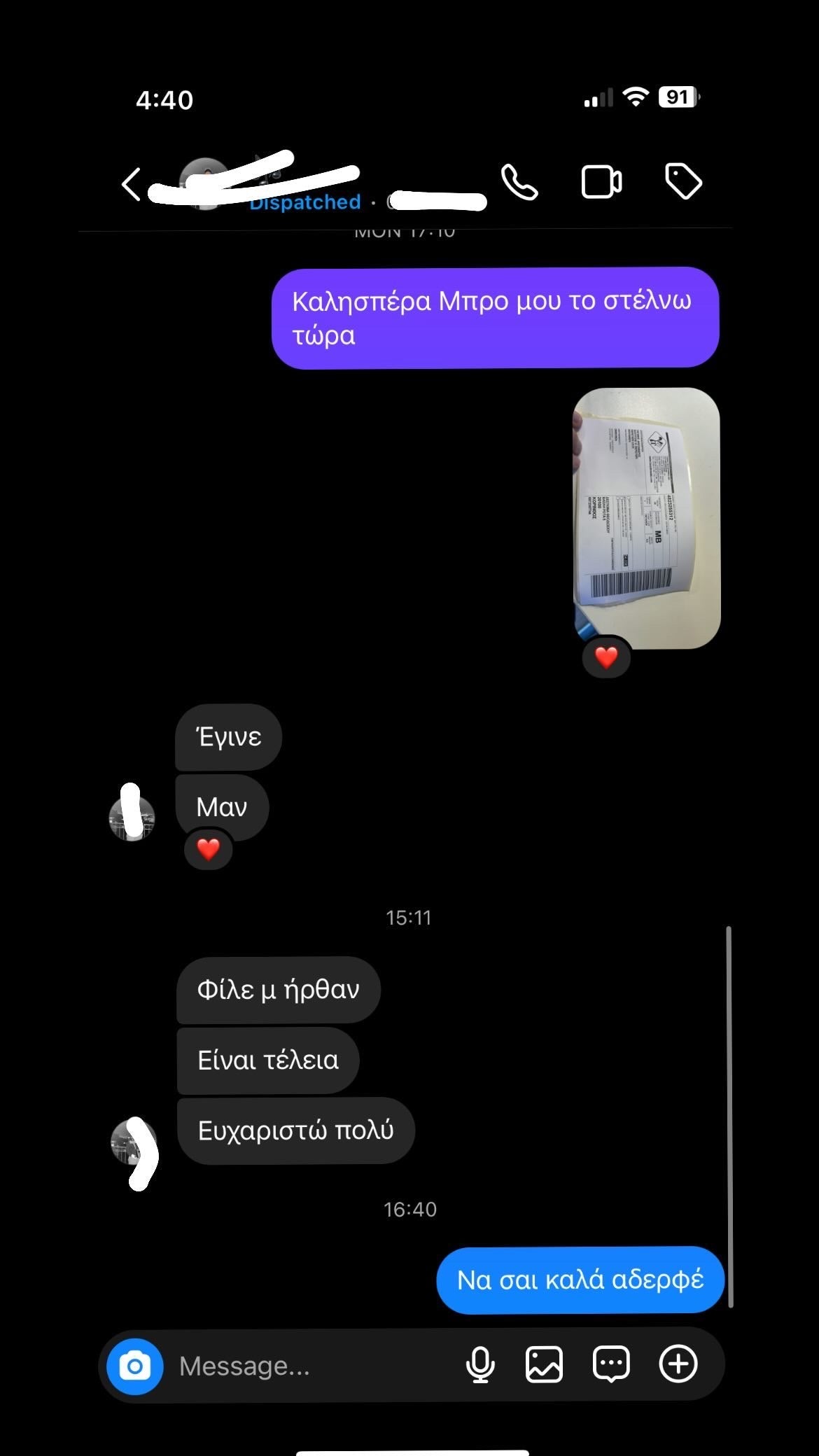819x1456 pixels.
Task: Open the label tag options
Action: pyautogui.click(x=682, y=182)
